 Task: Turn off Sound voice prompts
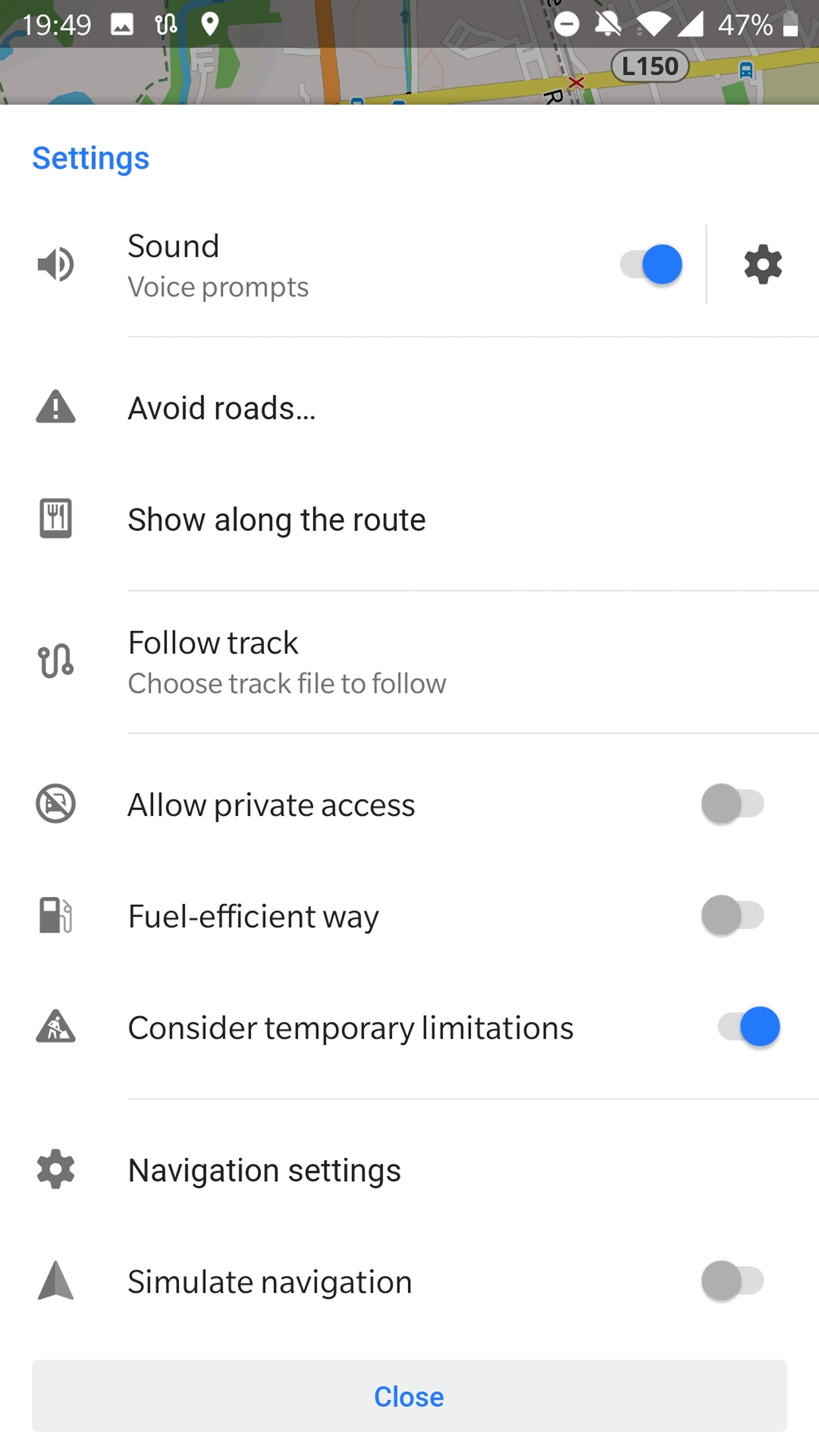point(651,264)
